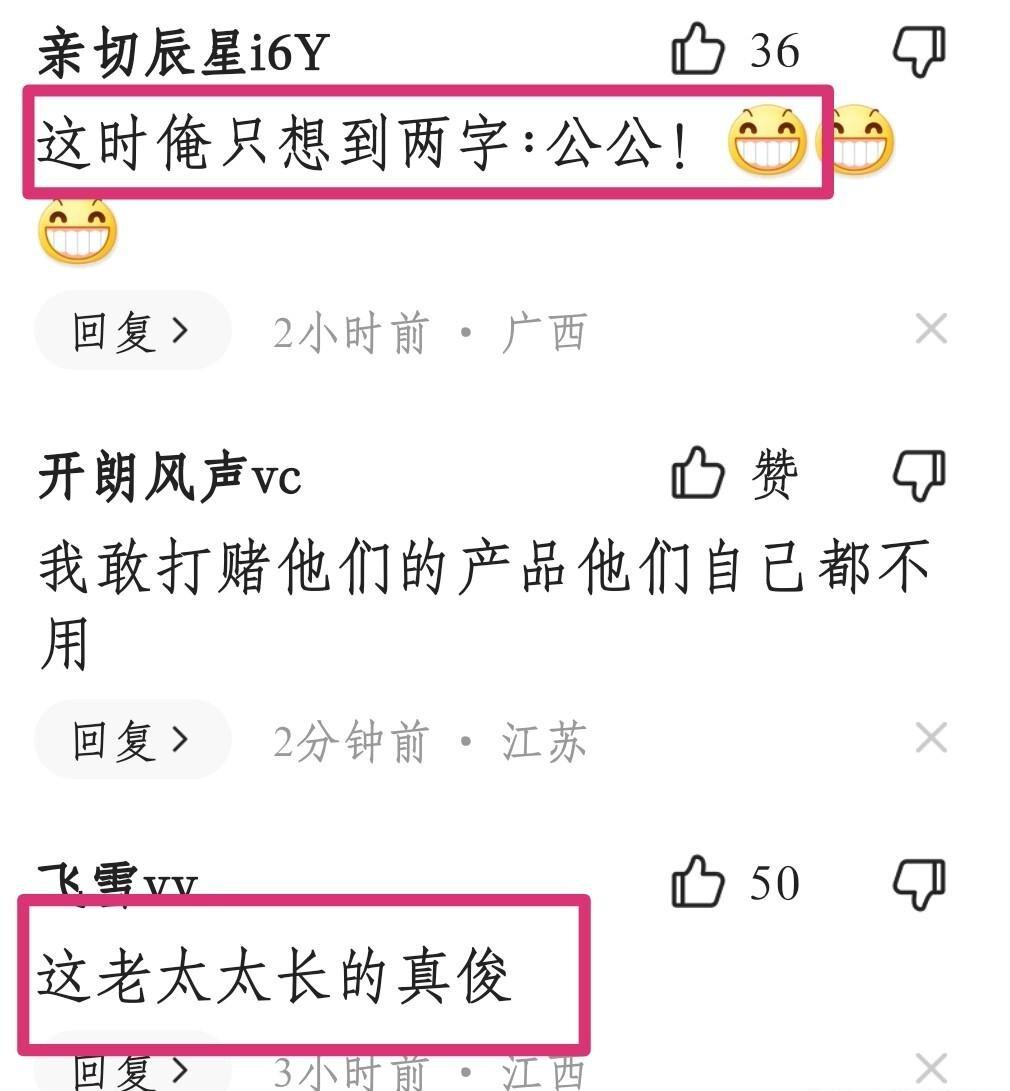
Task: Dislike the comment 这老太太长的真俊
Action: click(918, 884)
